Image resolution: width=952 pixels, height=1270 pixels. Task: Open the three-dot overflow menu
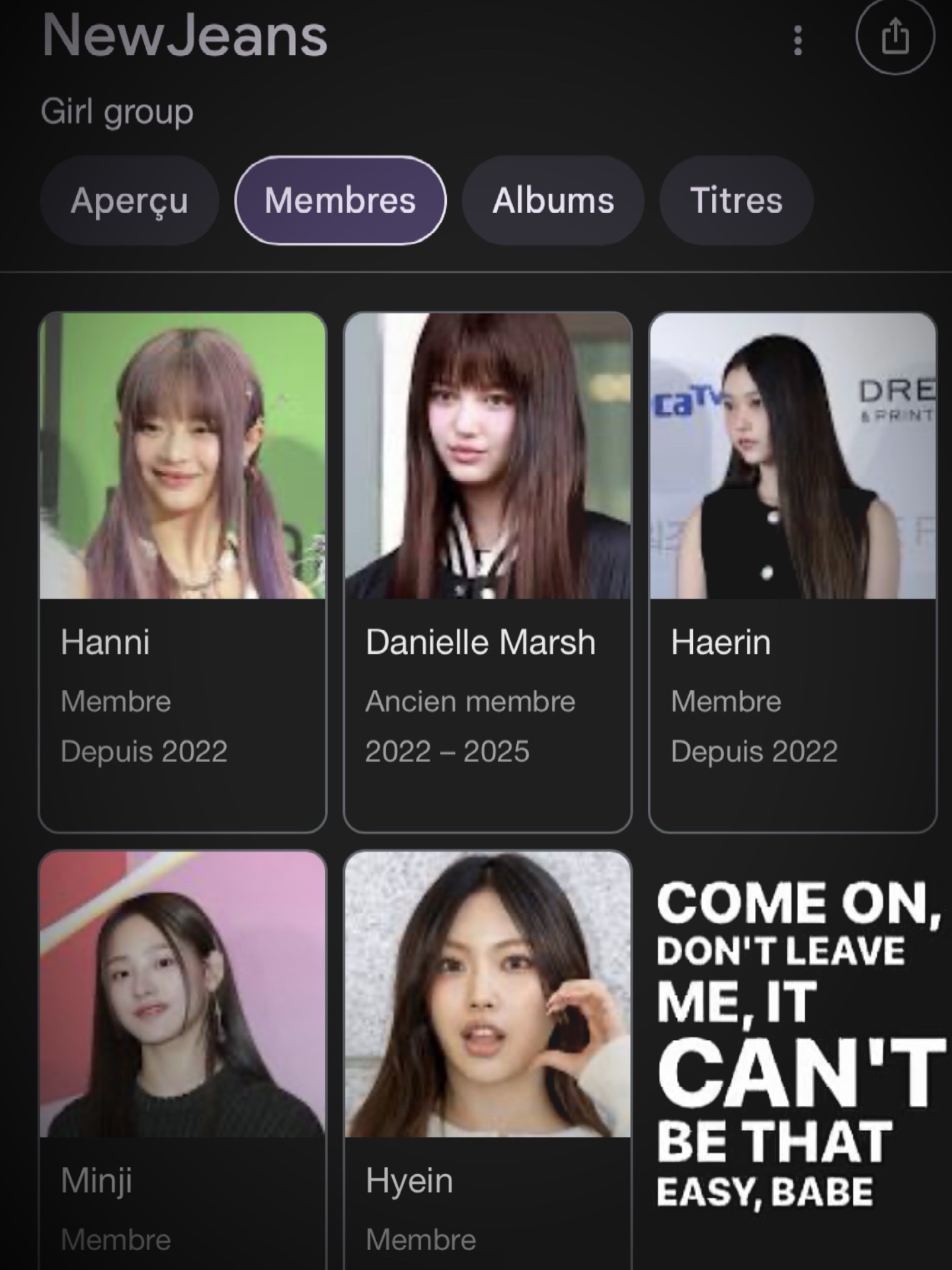coord(798,40)
